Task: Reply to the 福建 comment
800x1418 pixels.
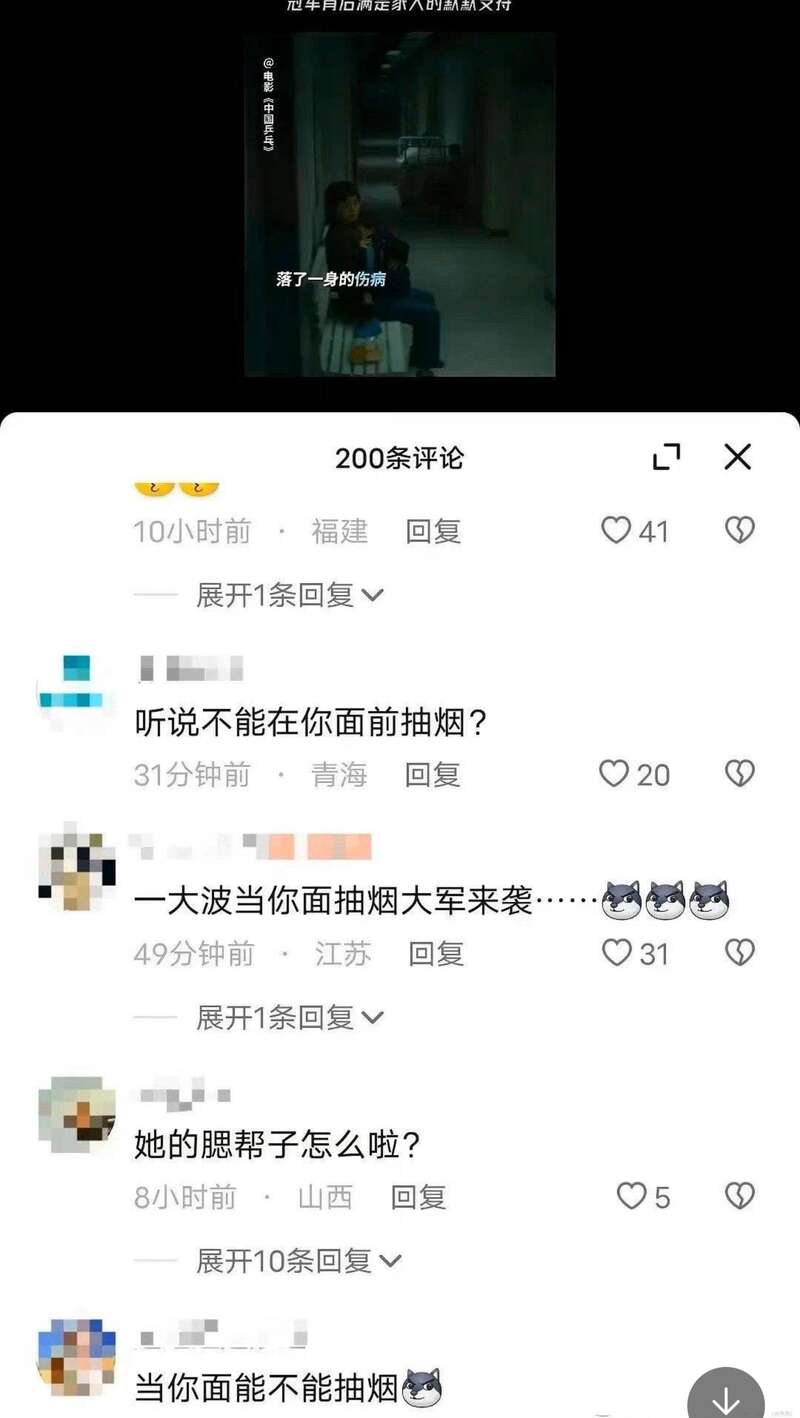Action: point(433,531)
